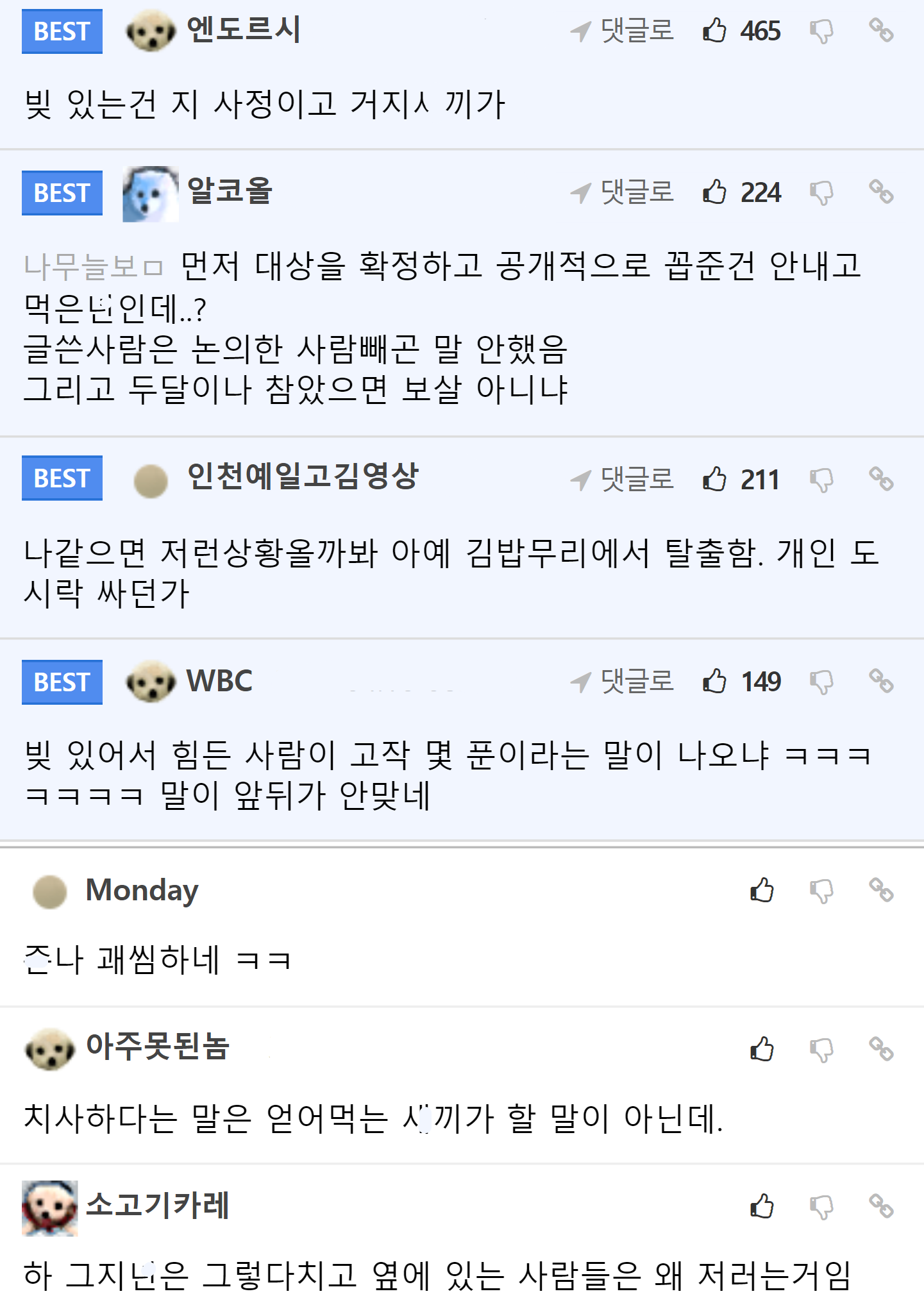Open 알코올's user profile
924x1312 pixels.
point(229,190)
